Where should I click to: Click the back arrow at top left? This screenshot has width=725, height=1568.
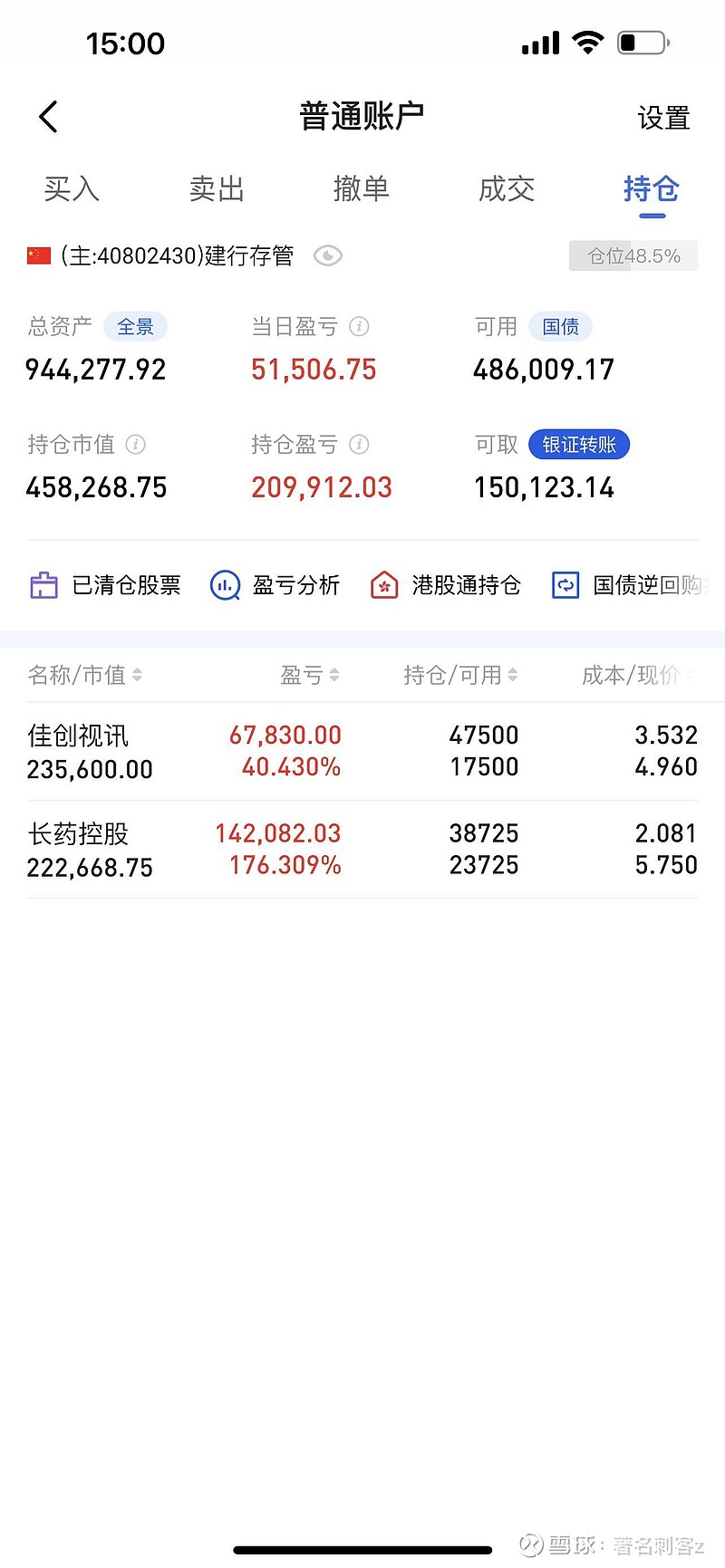click(47, 116)
